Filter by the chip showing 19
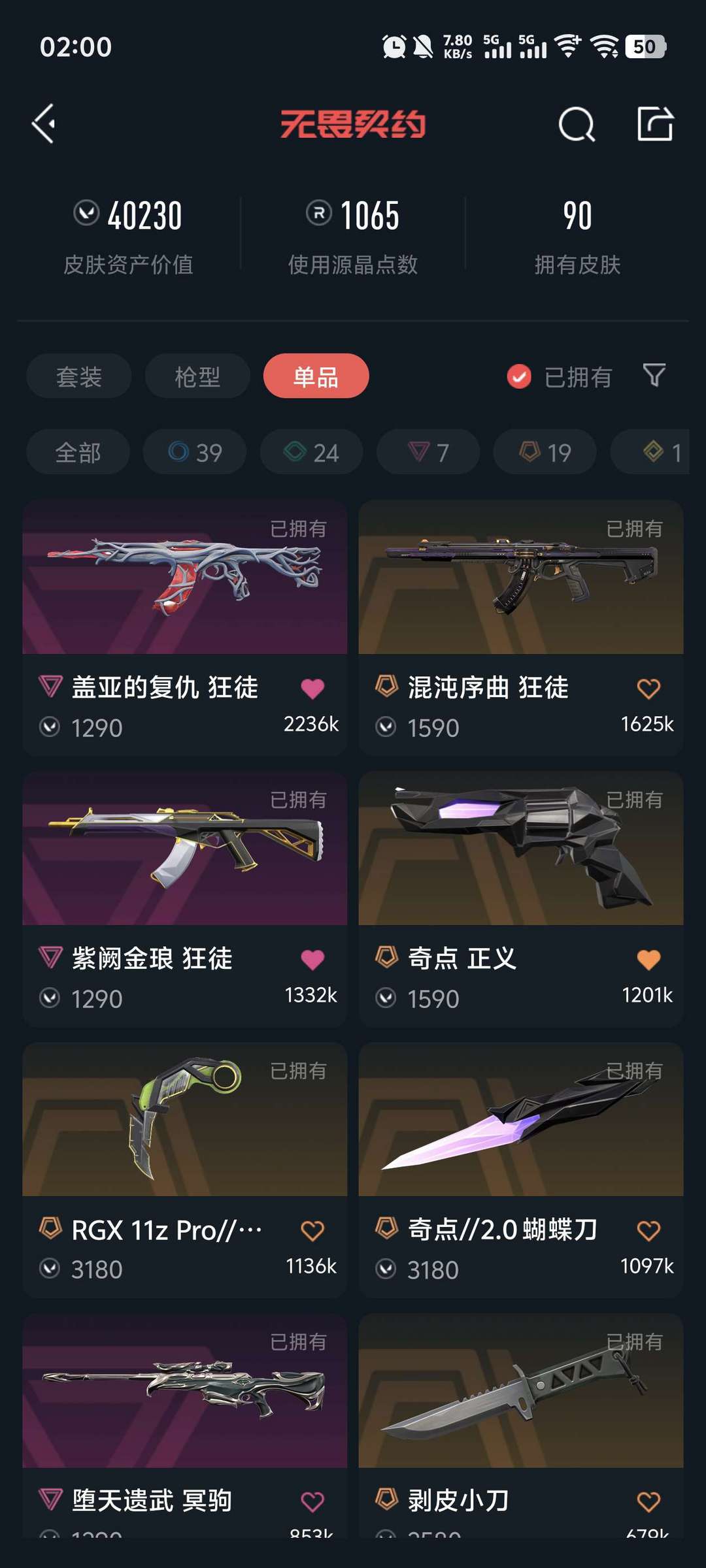This screenshot has height=1568, width=706. 545,452
